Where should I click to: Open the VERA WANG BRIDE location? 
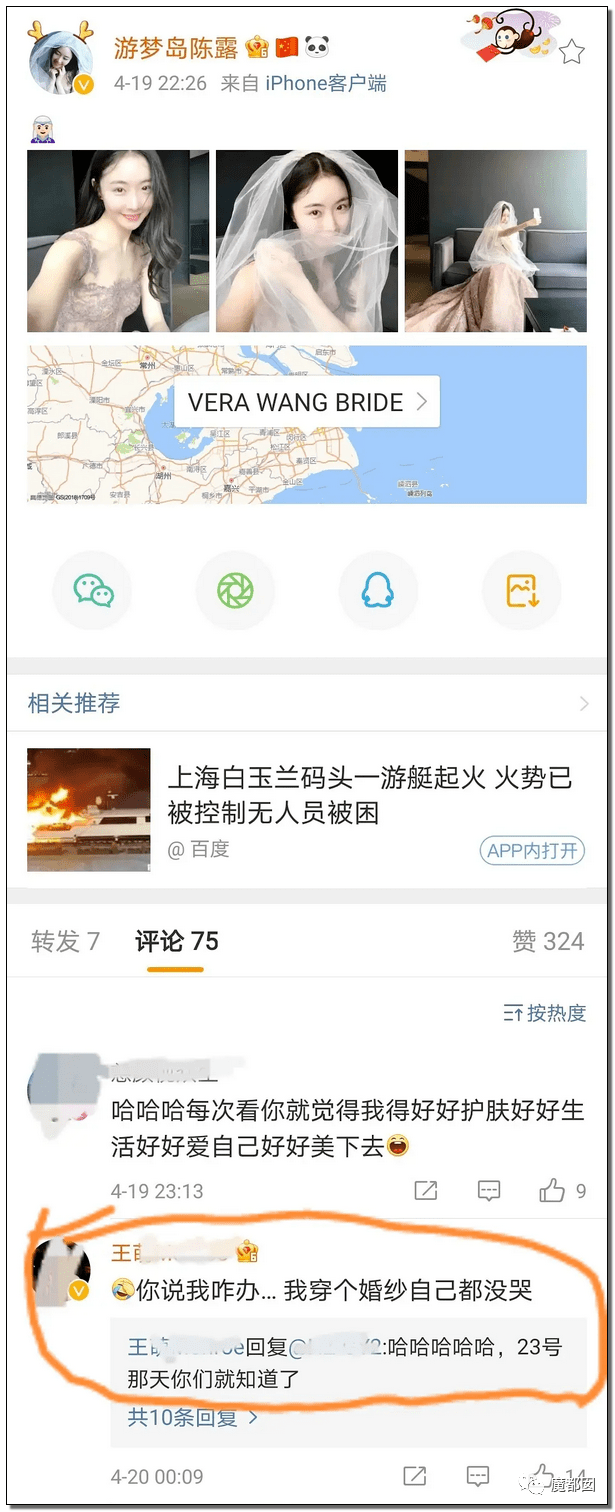point(307,403)
